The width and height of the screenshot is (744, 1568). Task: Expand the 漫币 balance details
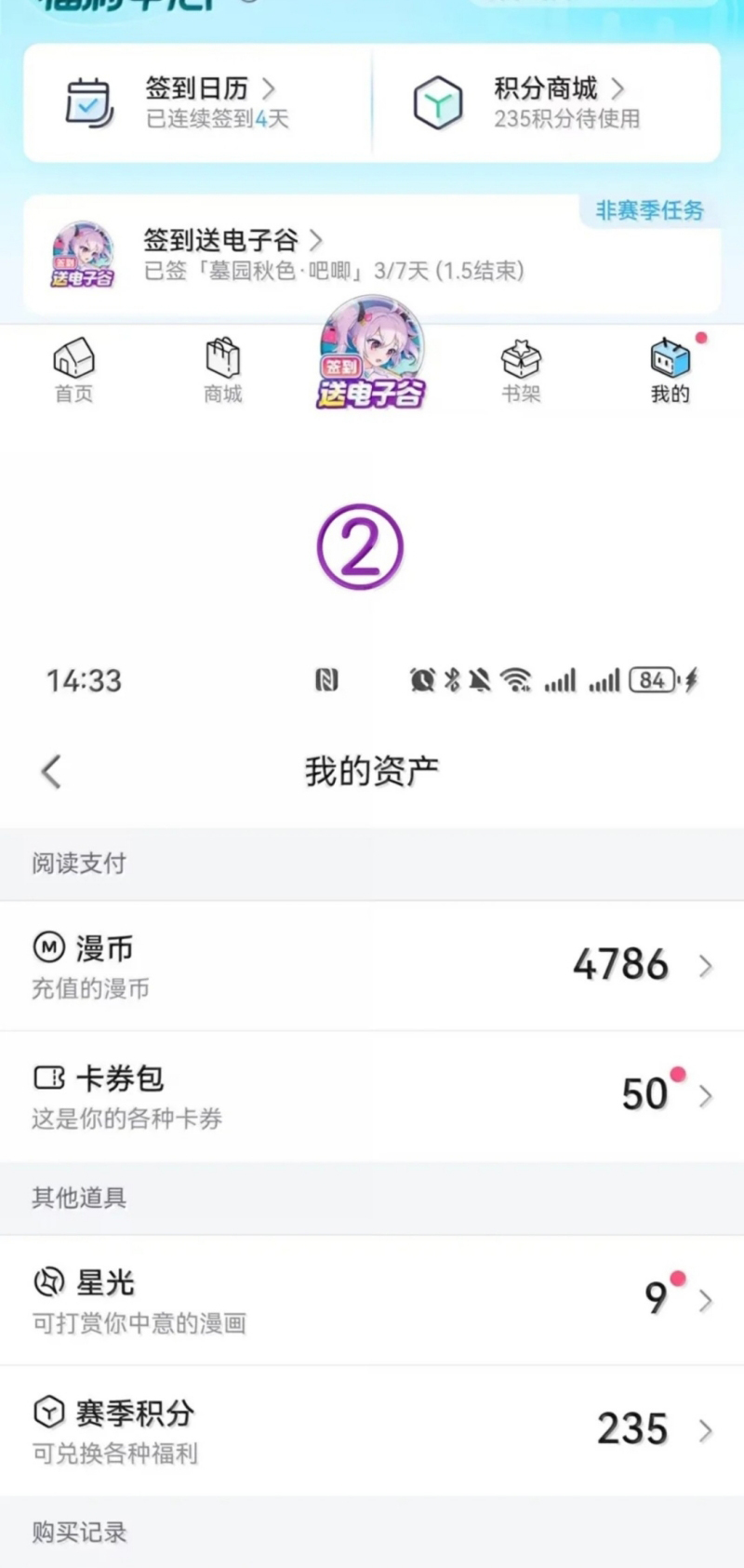[x=704, y=966]
